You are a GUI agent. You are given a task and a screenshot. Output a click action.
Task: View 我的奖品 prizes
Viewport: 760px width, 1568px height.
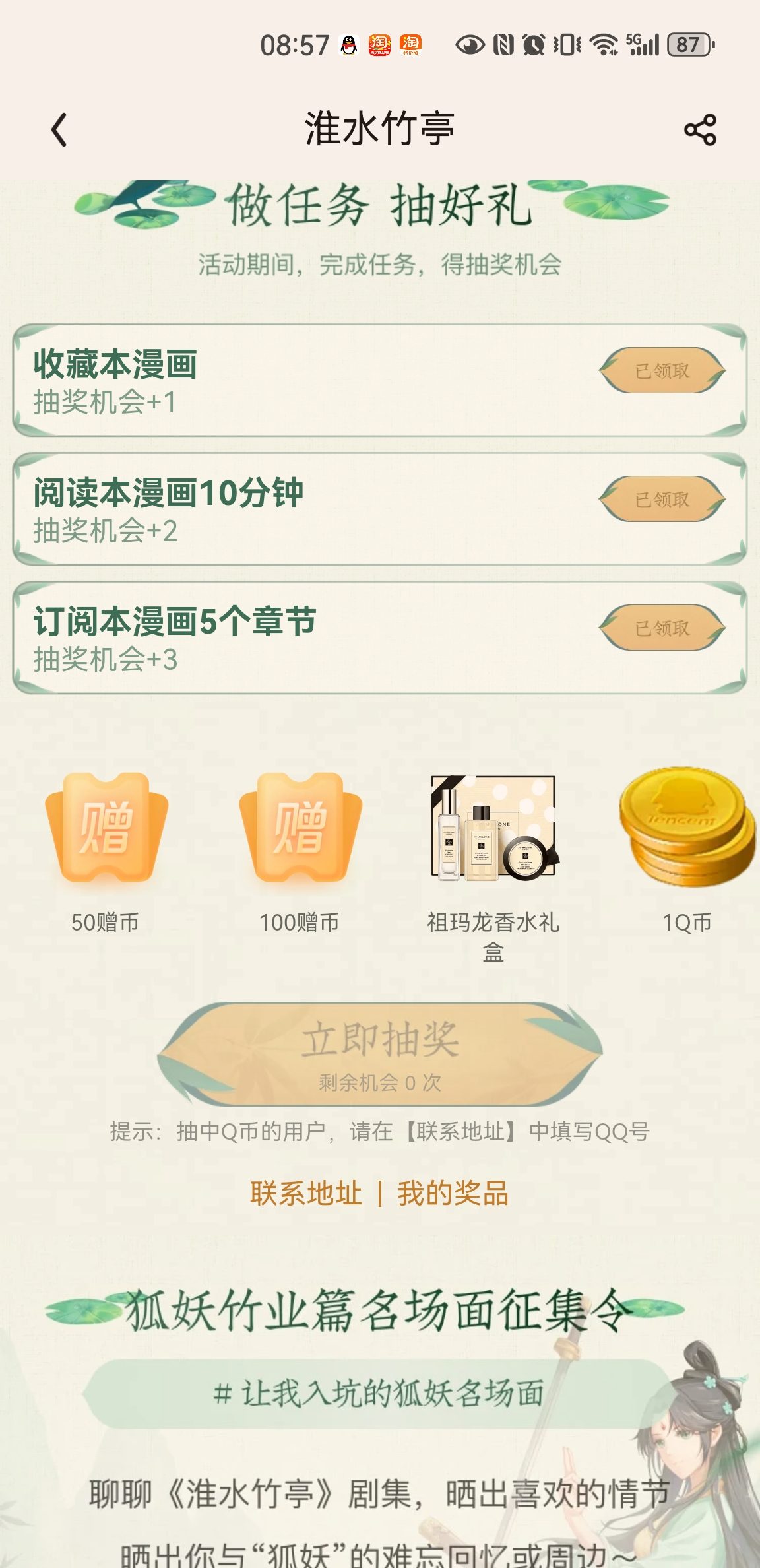(x=453, y=1193)
